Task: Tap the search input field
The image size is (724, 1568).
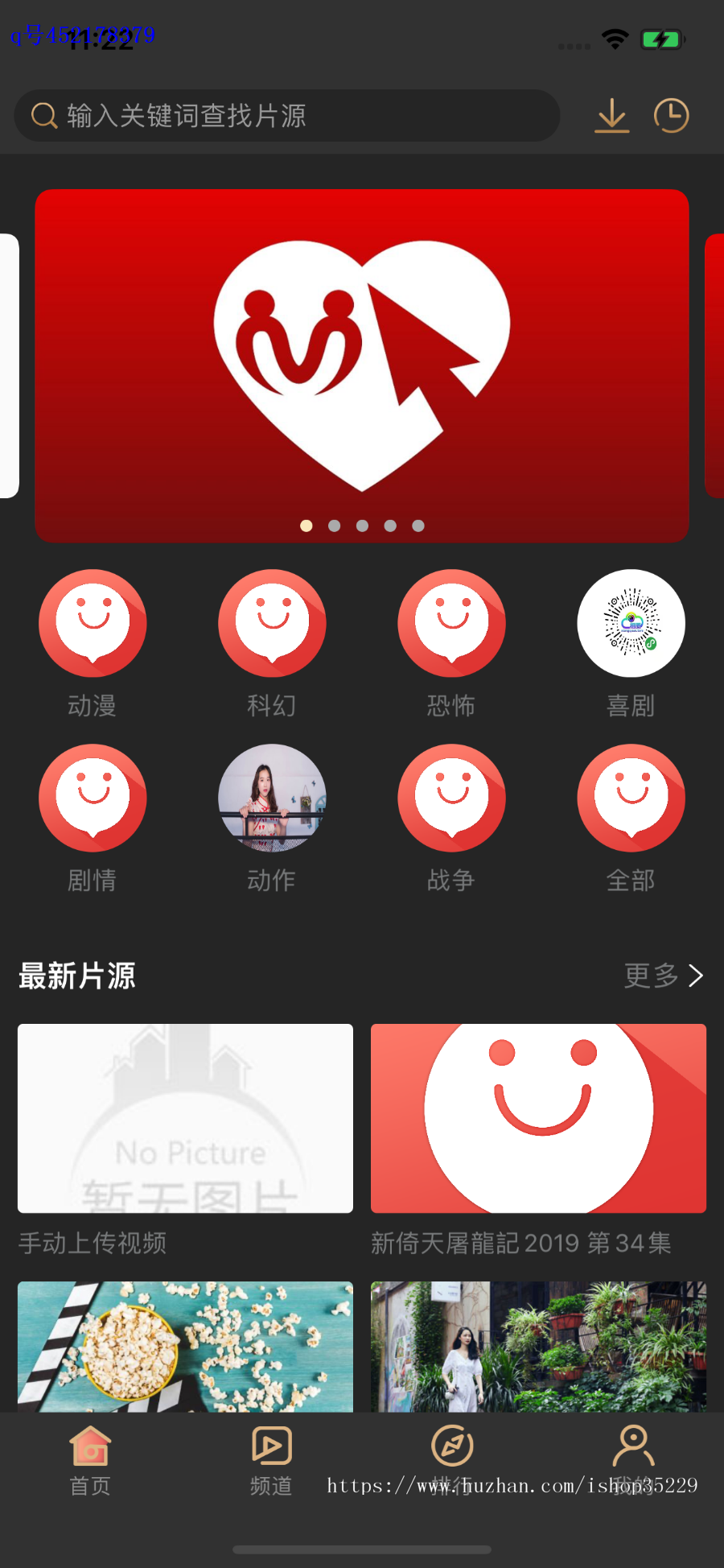Action: pyautogui.click(x=286, y=116)
